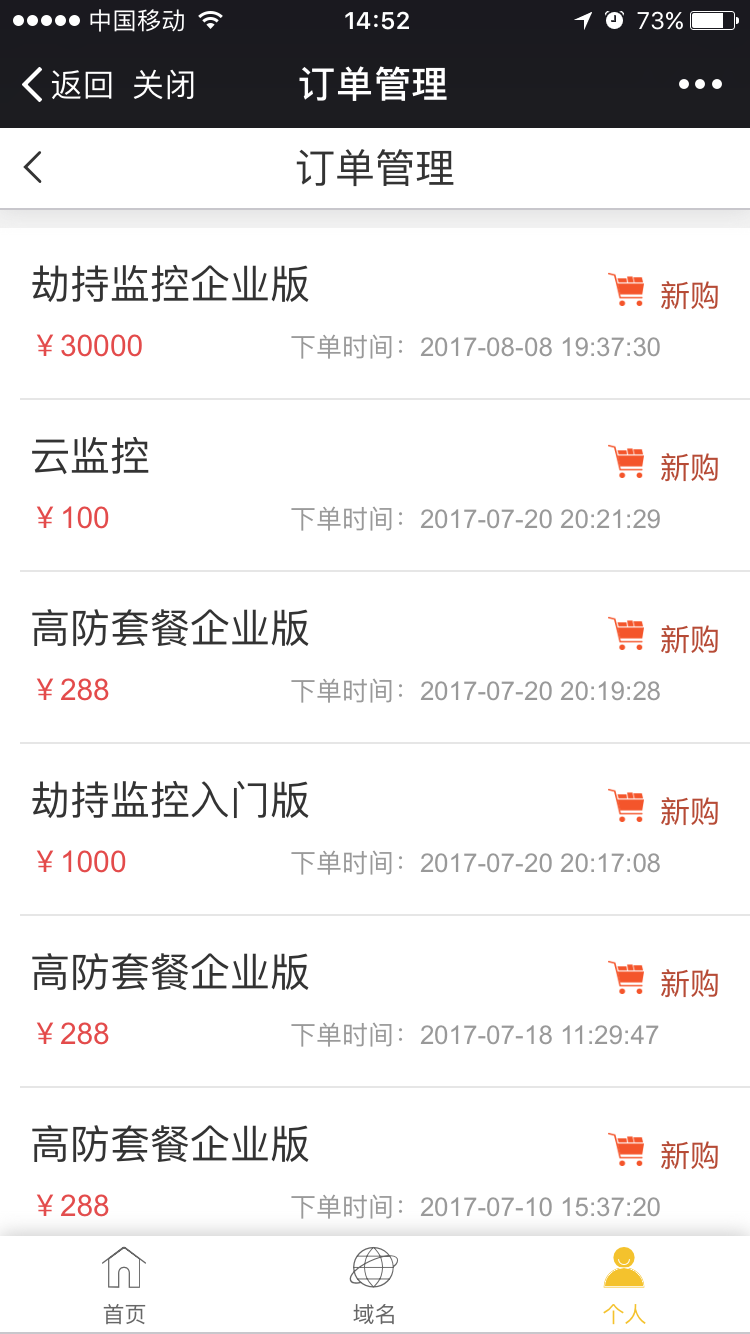Open the three-dot overflow menu
The width and height of the screenshot is (750, 1334).
click(x=700, y=85)
